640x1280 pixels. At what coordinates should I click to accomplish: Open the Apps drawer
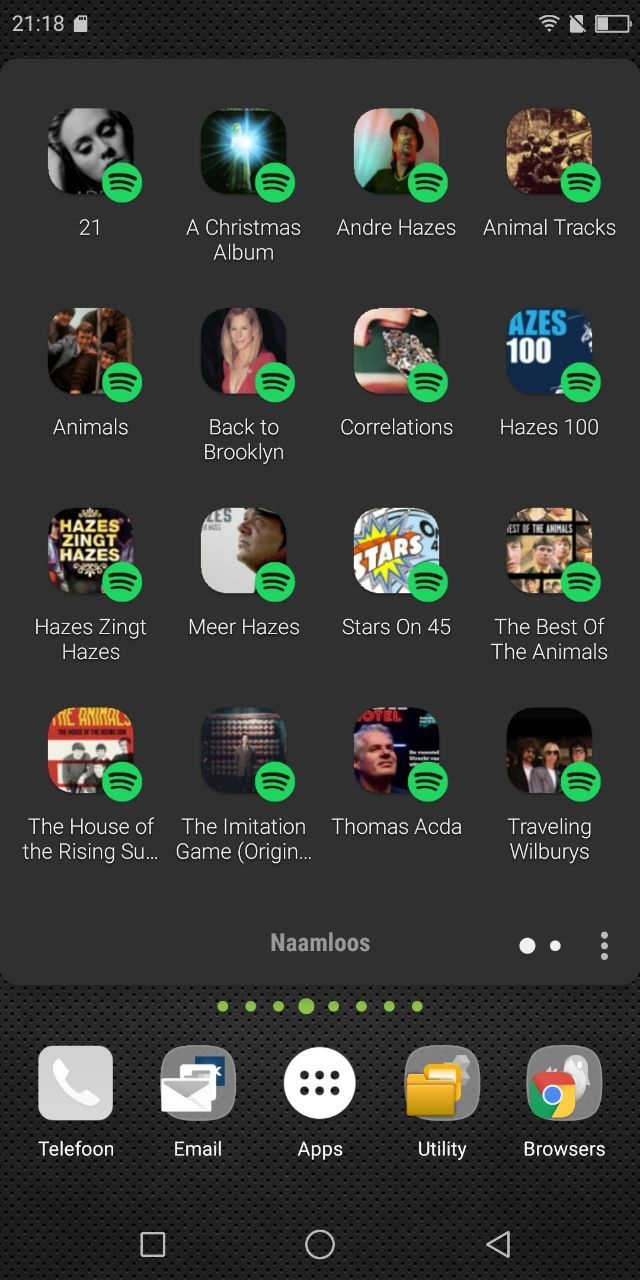point(320,1084)
